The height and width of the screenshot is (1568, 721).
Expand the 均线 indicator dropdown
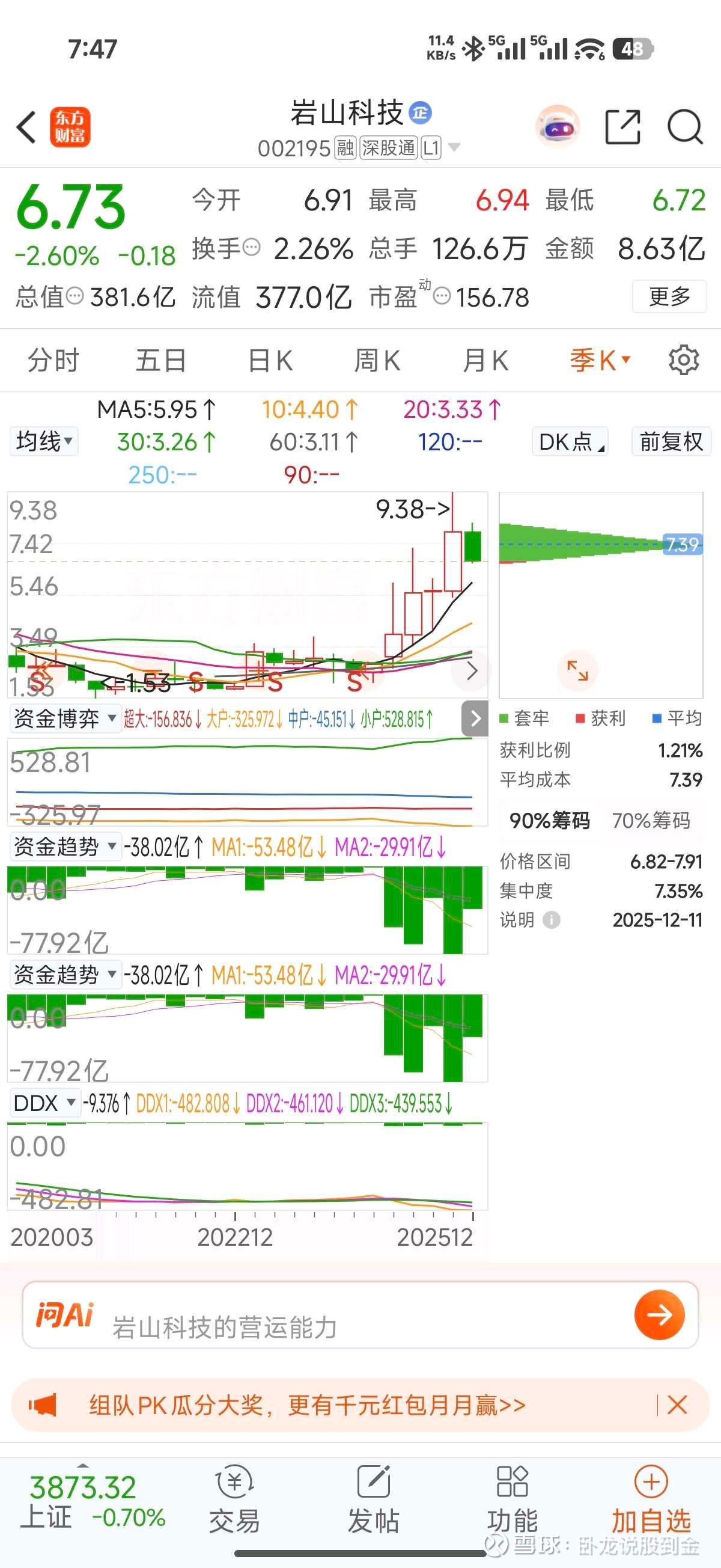[x=44, y=441]
